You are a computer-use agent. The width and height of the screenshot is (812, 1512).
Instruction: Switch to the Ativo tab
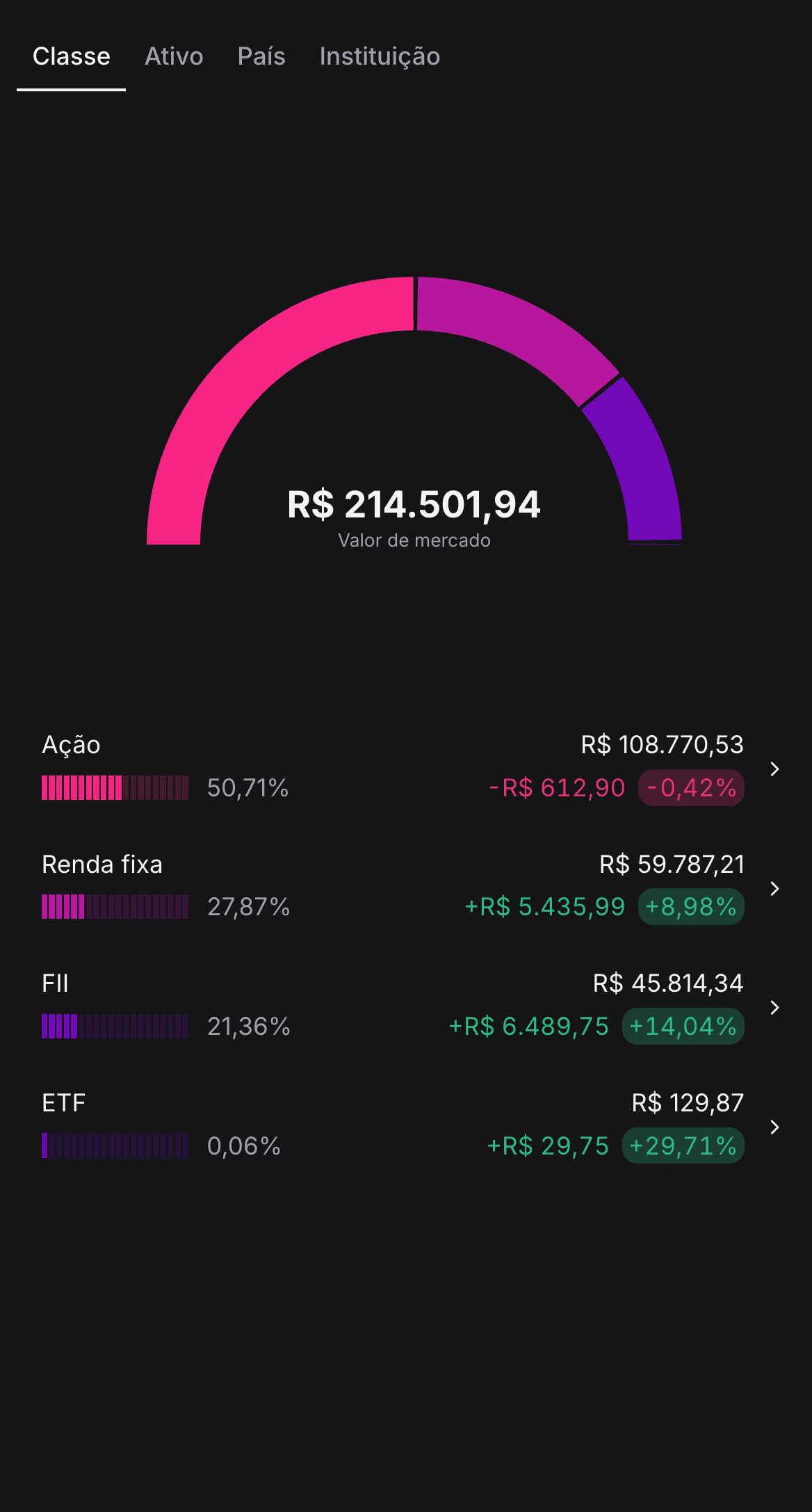coord(174,56)
